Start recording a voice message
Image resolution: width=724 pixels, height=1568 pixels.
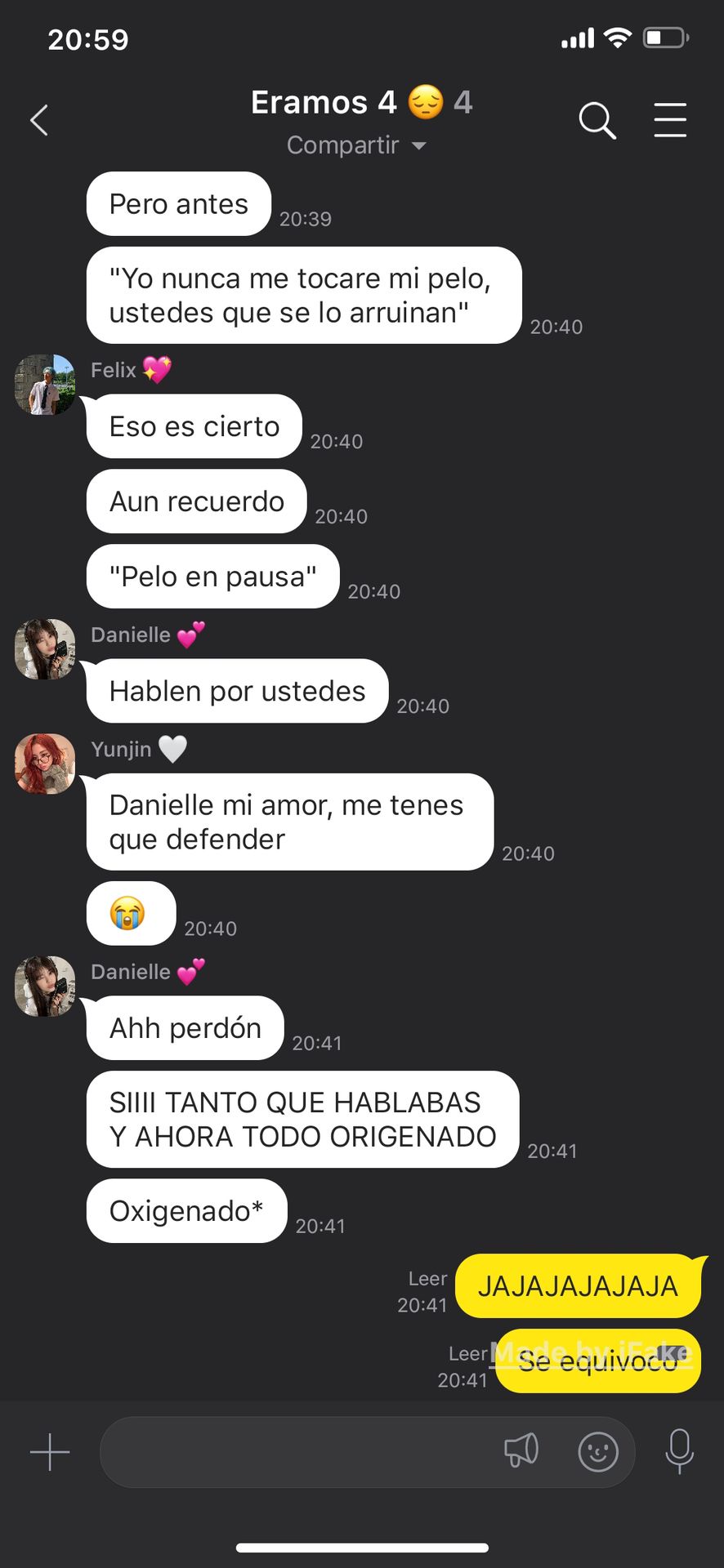point(680,1451)
